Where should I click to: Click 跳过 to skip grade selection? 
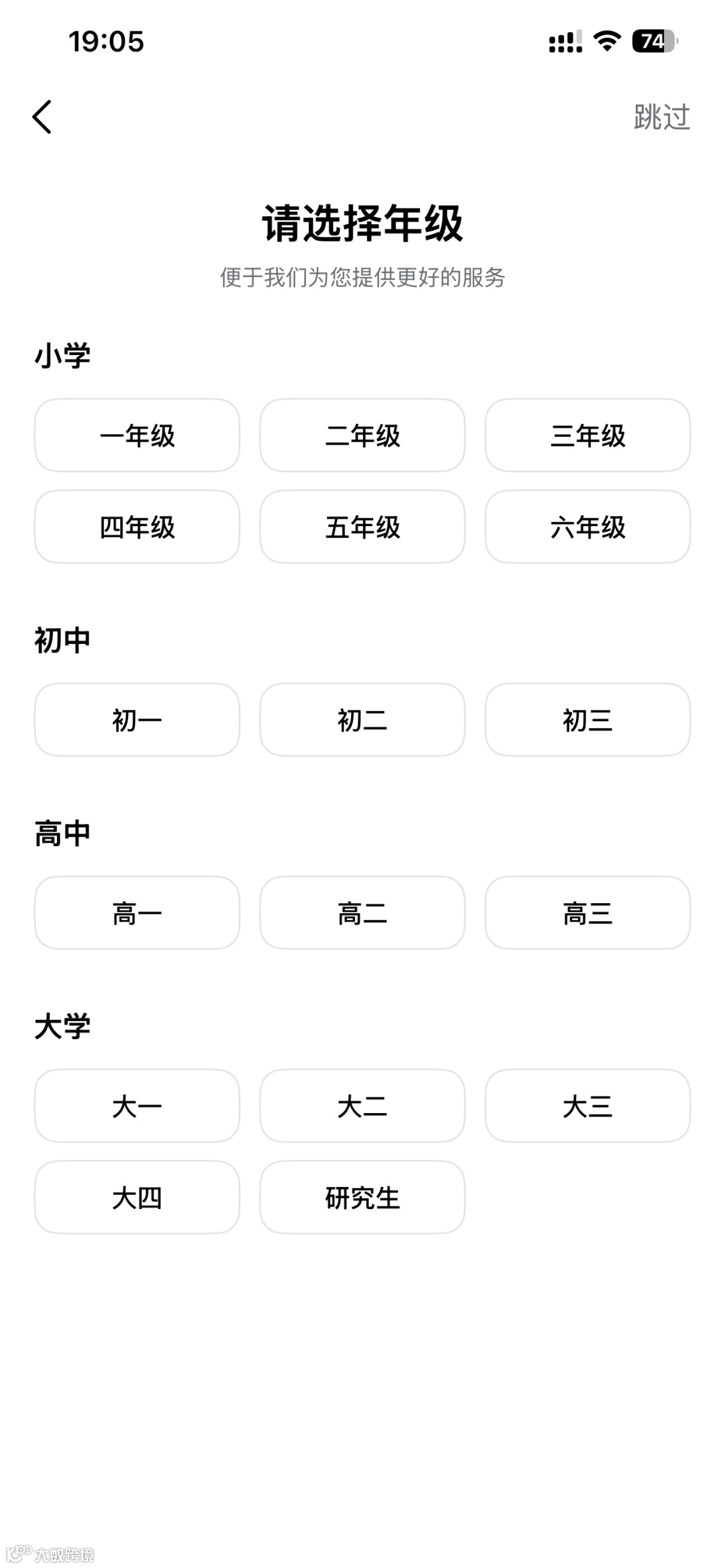[661, 115]
